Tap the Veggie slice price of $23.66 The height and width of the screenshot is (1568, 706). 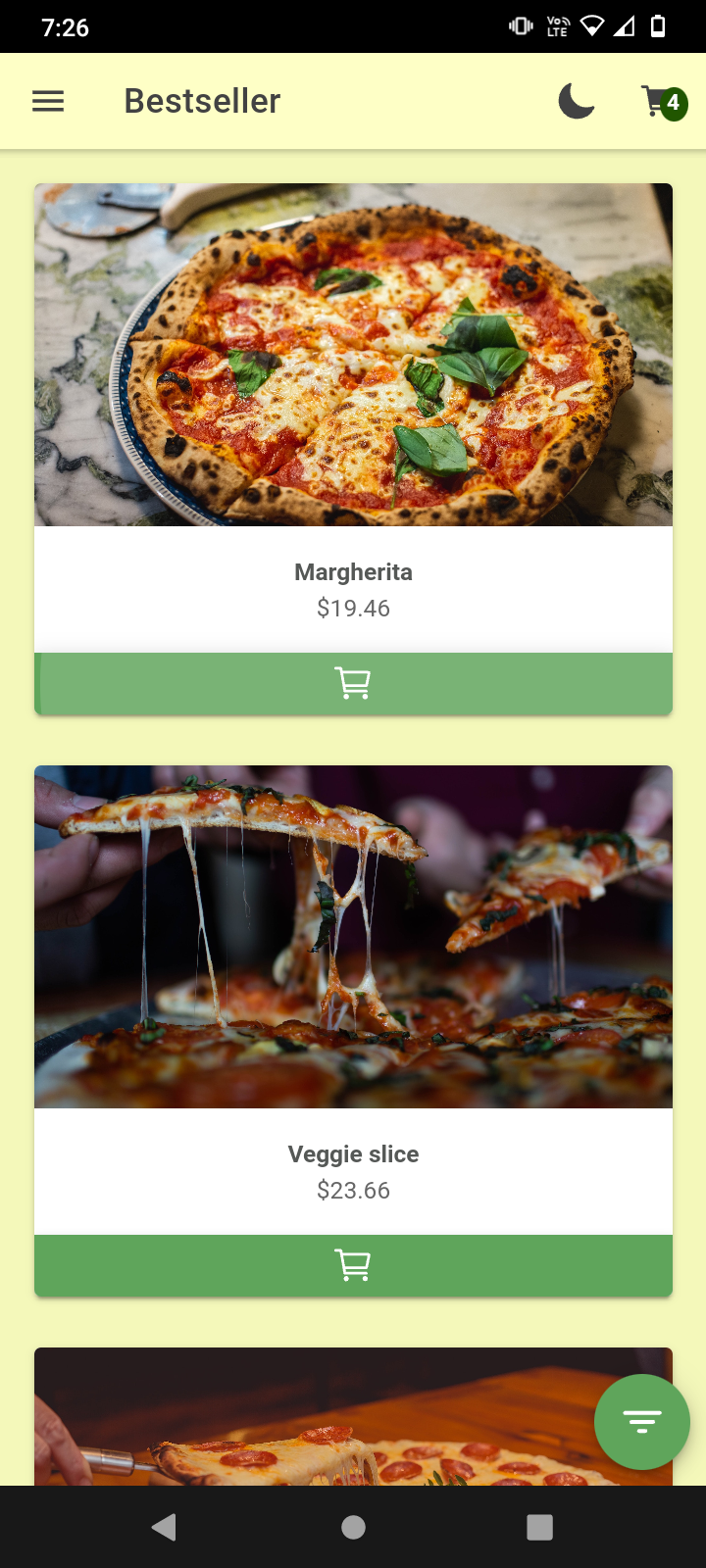point(353,1190)
